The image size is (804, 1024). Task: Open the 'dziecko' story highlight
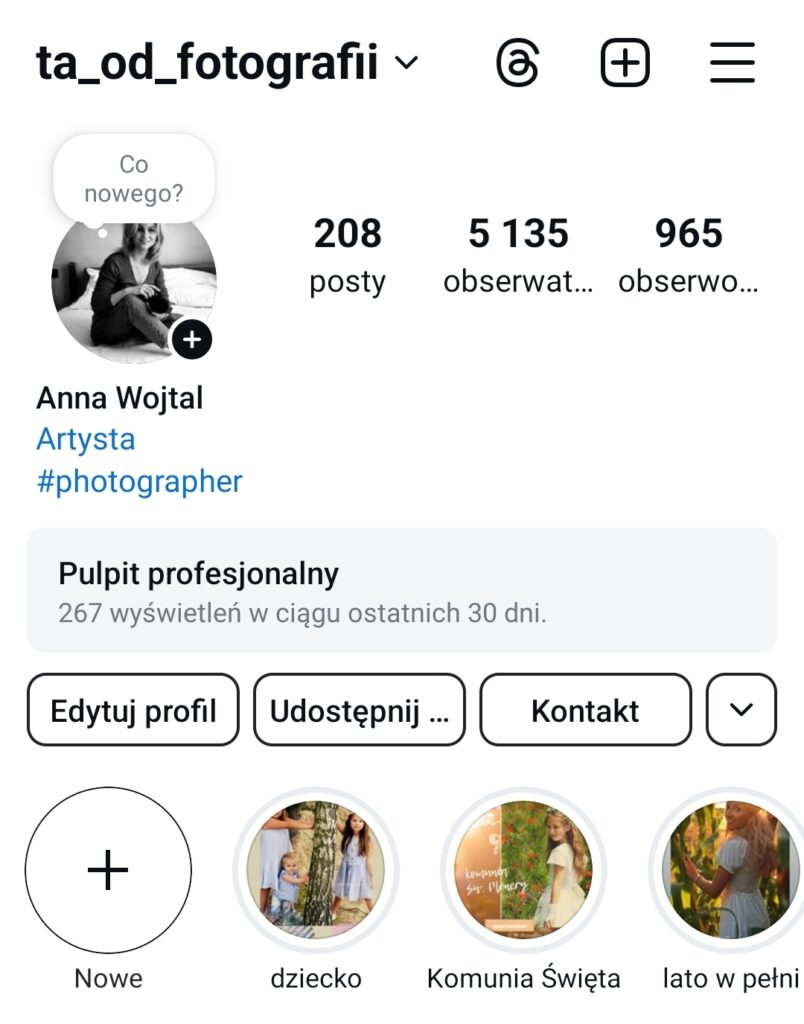pos(316,870)
